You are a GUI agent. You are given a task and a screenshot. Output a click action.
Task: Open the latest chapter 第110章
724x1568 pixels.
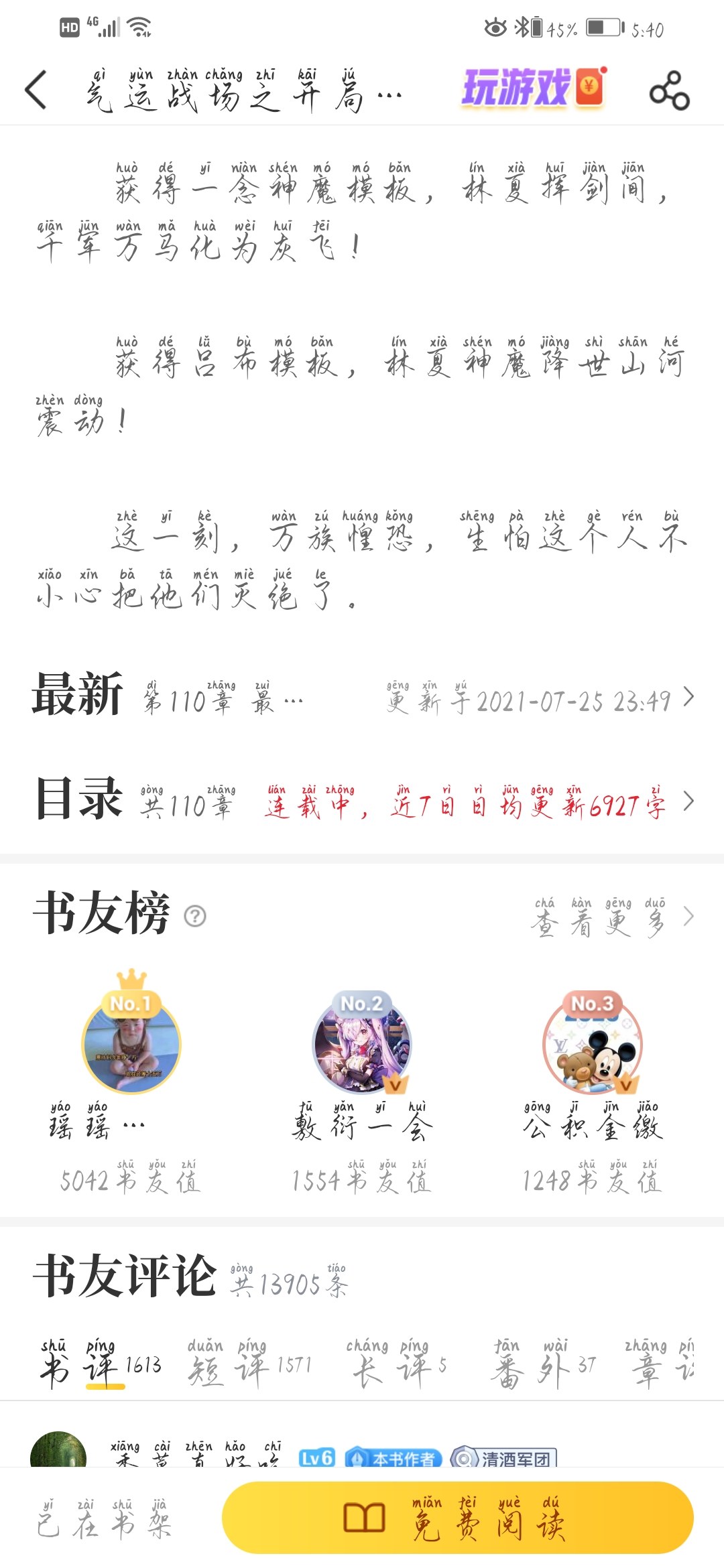[362, 697]
